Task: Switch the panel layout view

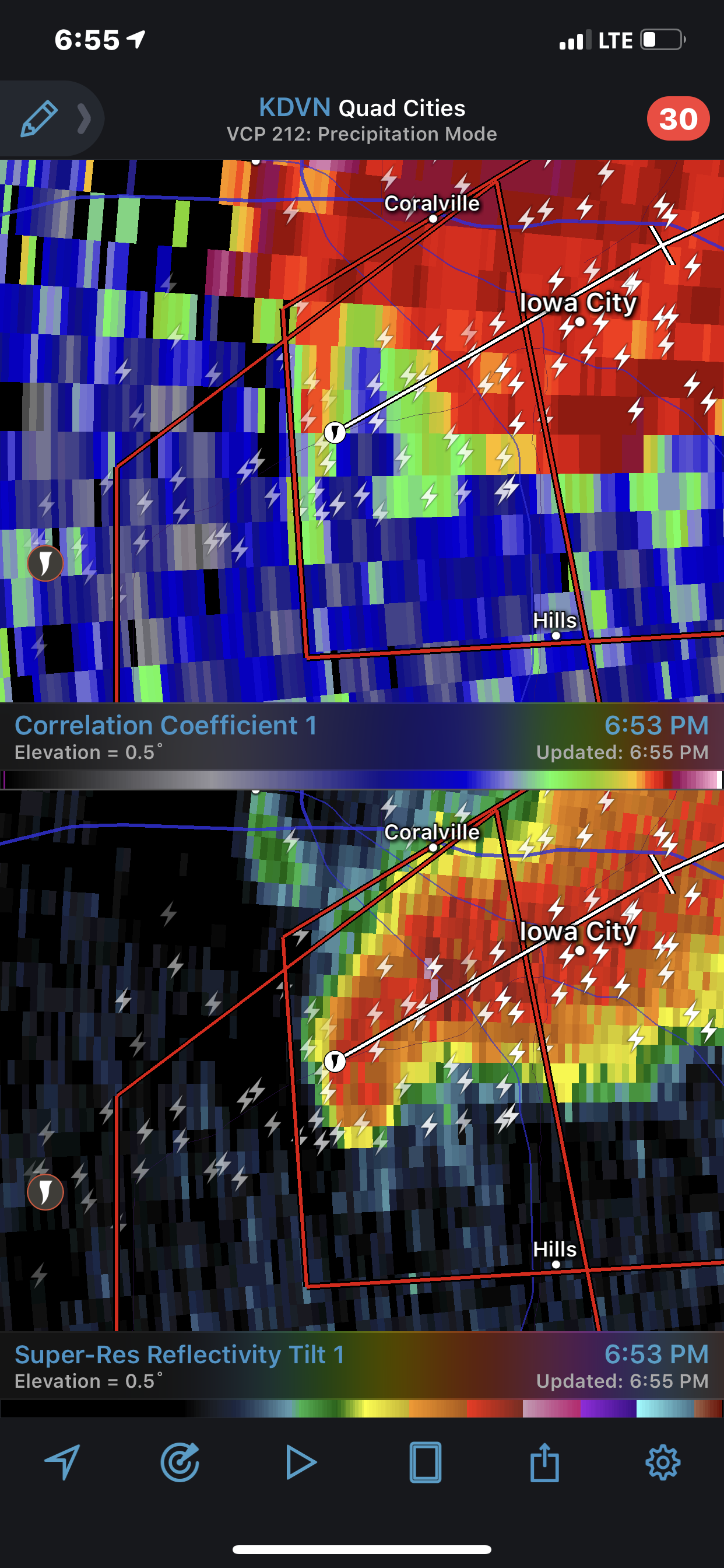Action: pos(425,1461)
